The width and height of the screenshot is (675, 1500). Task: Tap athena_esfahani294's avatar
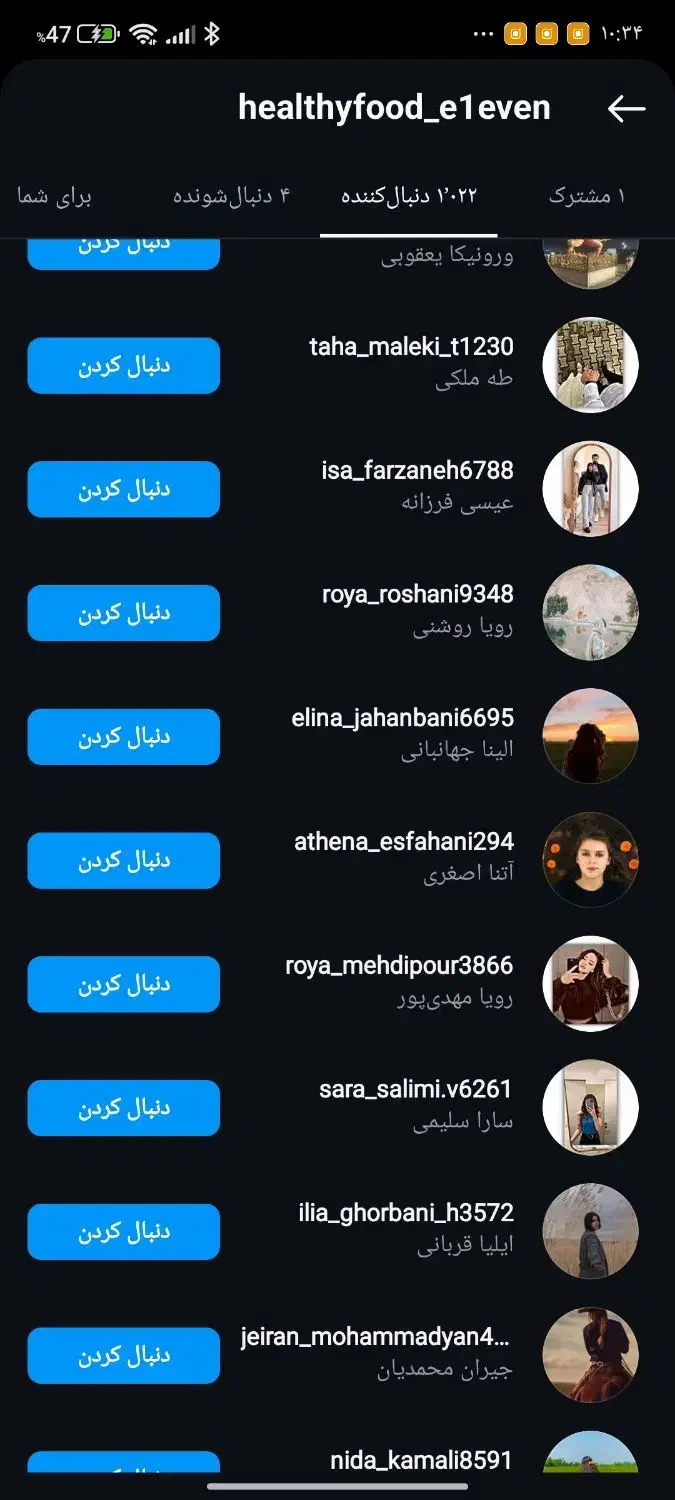590,860
